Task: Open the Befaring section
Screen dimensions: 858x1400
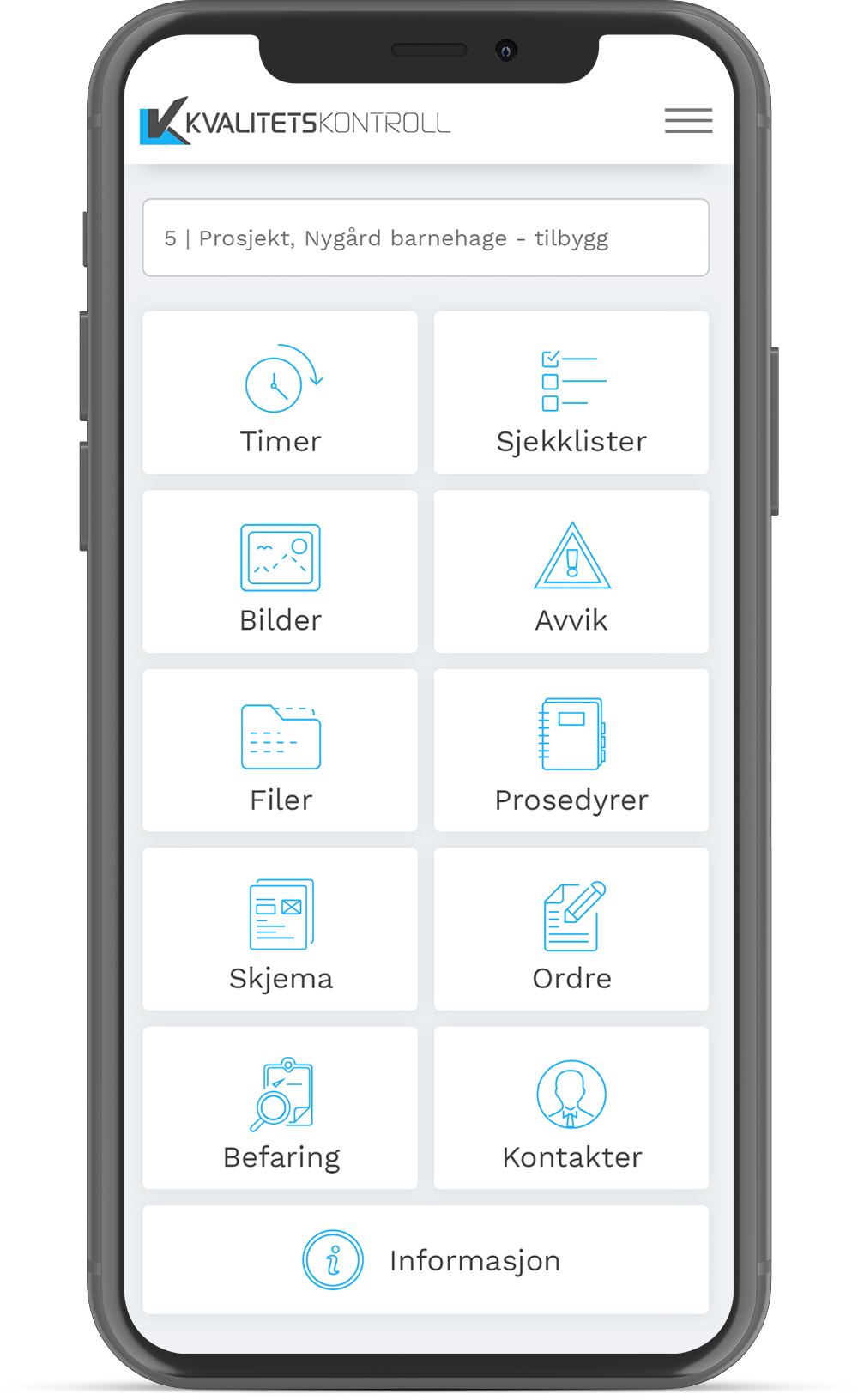Action: coord(281,1108)
